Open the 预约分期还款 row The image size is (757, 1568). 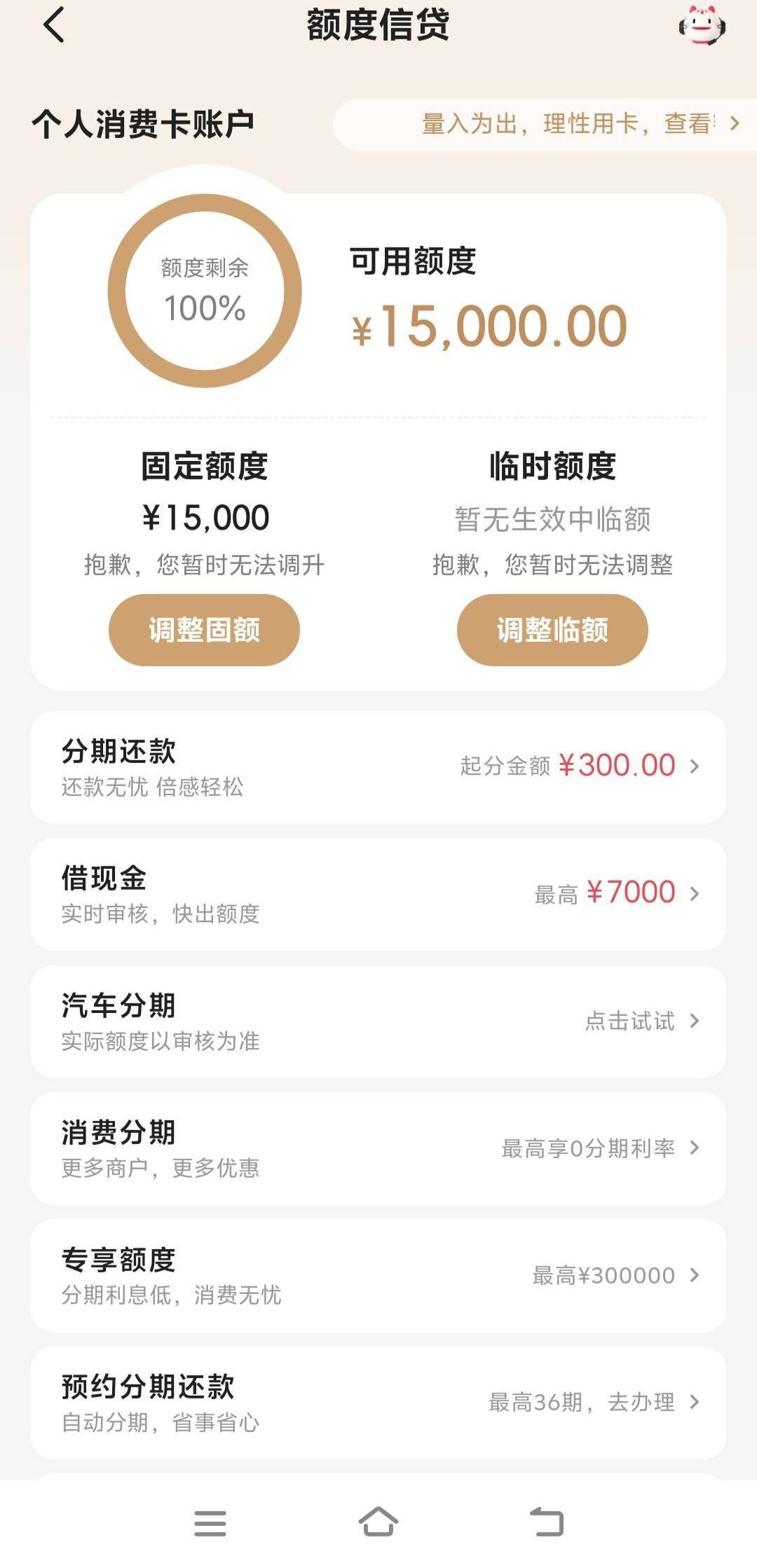click(x=378, y=1403)
